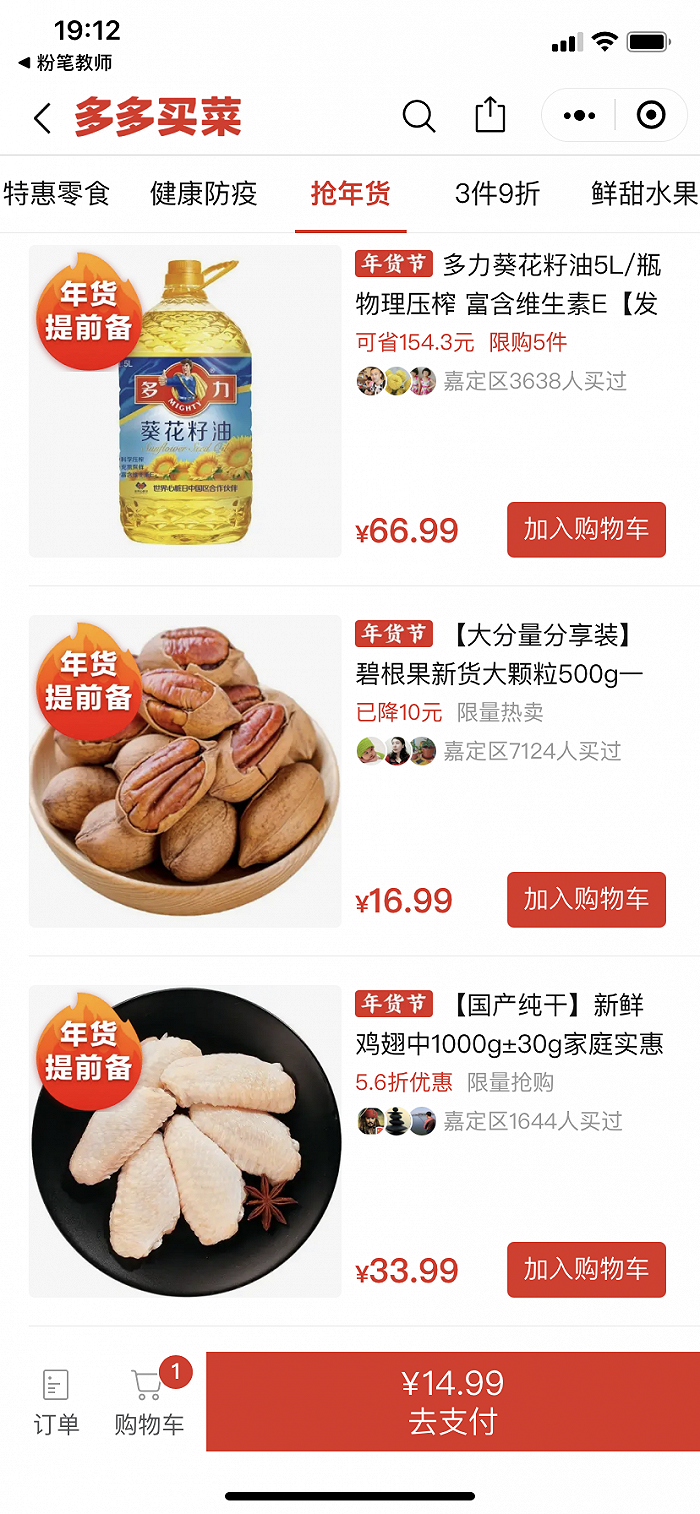Tap 去支付 to pay ¥14.99
700x1514 pixels.
pos(453,1401)
